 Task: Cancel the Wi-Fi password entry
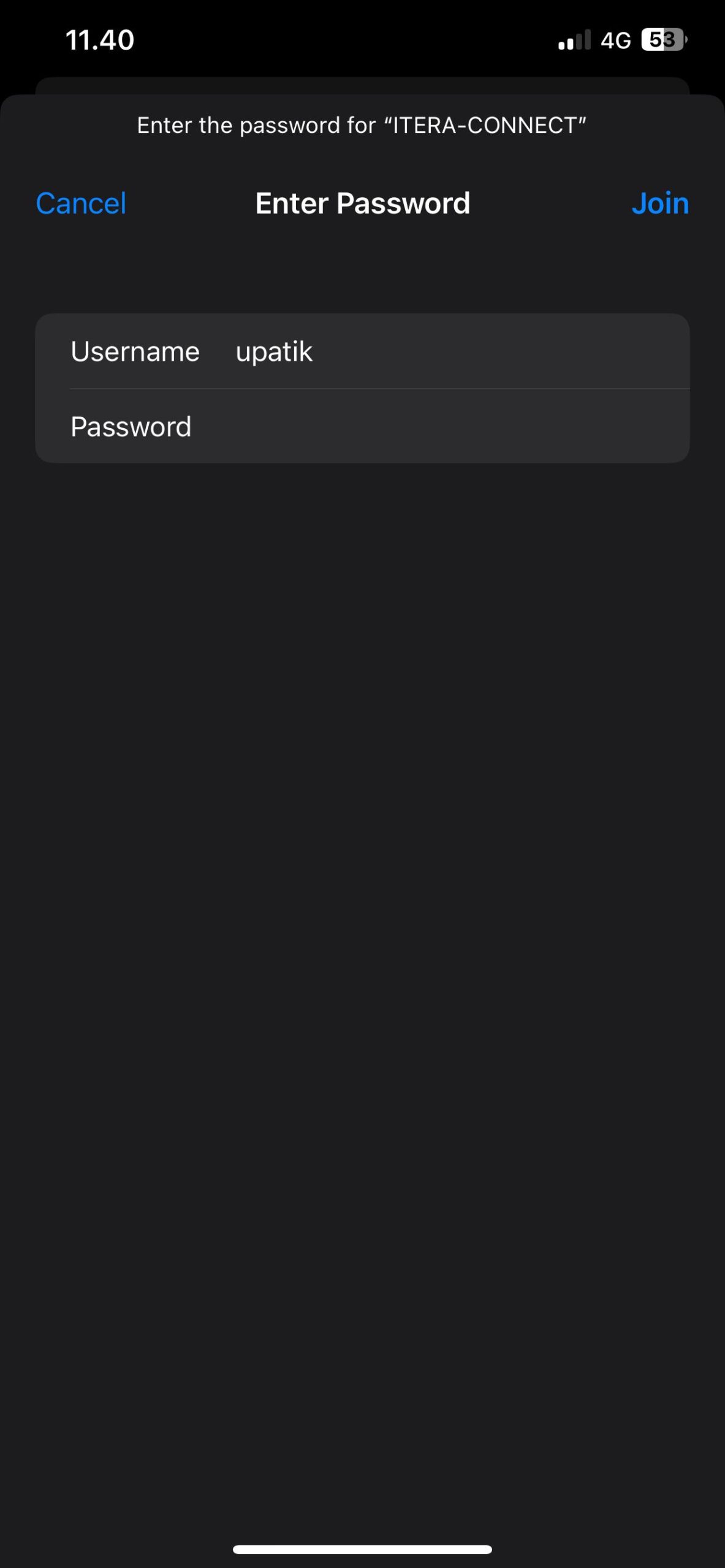(x=81, y=203)
